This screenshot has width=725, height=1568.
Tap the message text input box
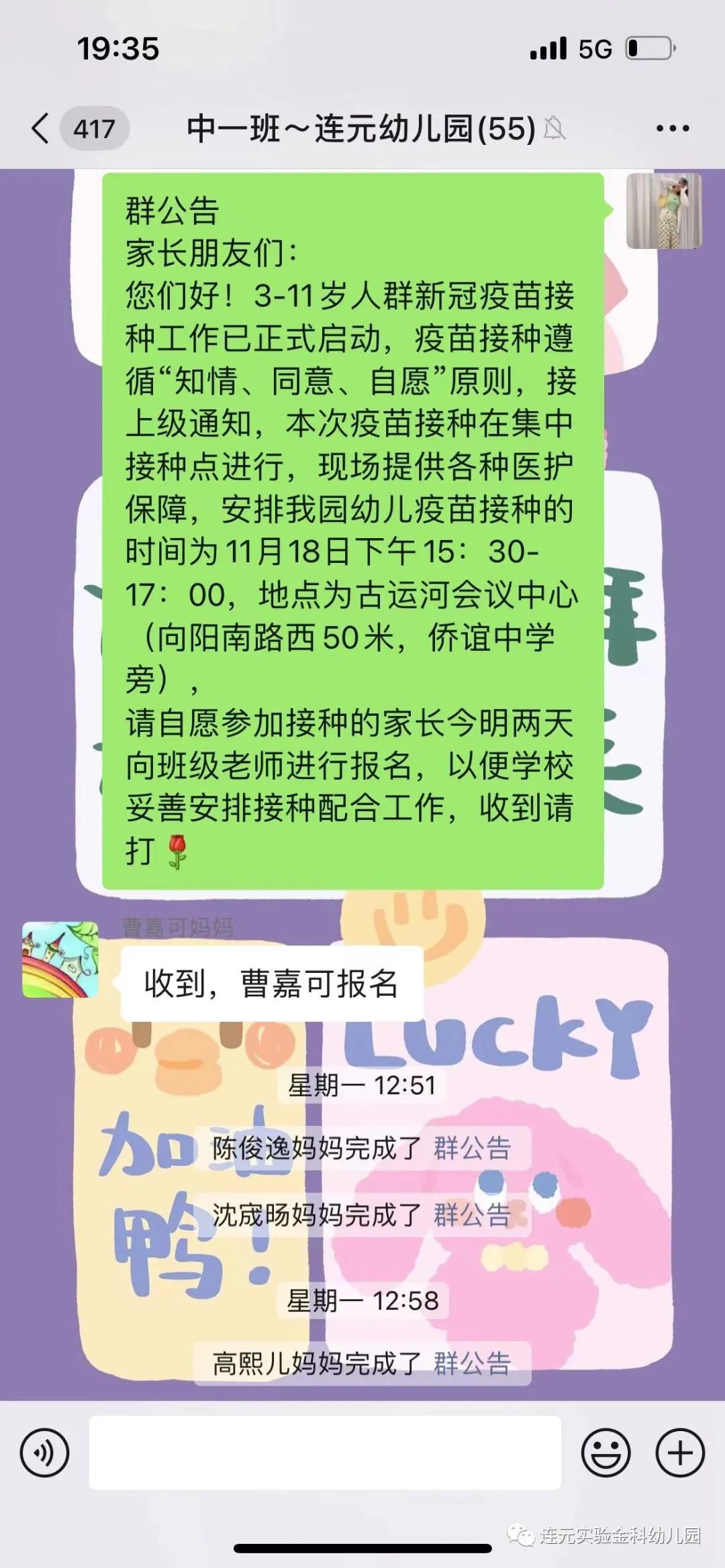tap(325, 1453)
